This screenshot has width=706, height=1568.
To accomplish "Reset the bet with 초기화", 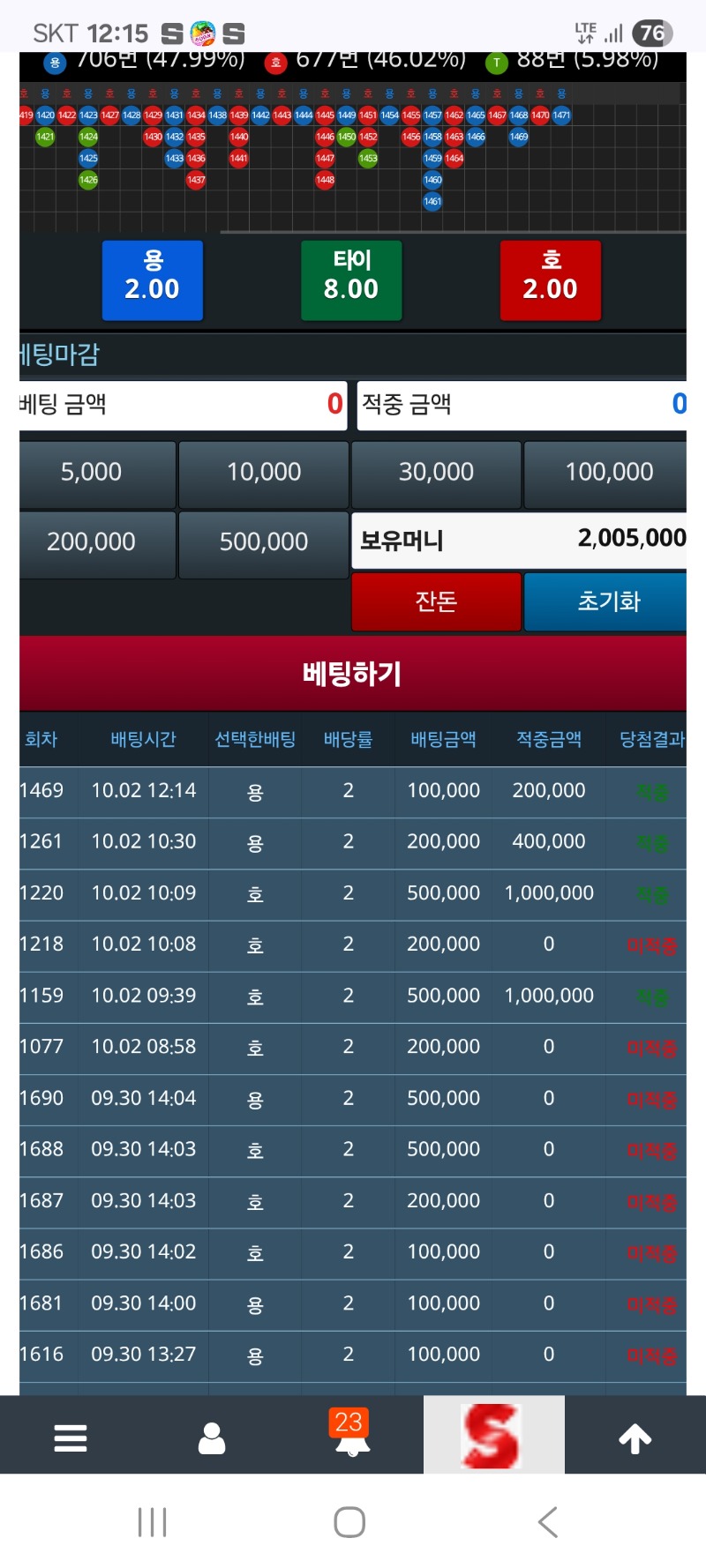I will (607, 602).
